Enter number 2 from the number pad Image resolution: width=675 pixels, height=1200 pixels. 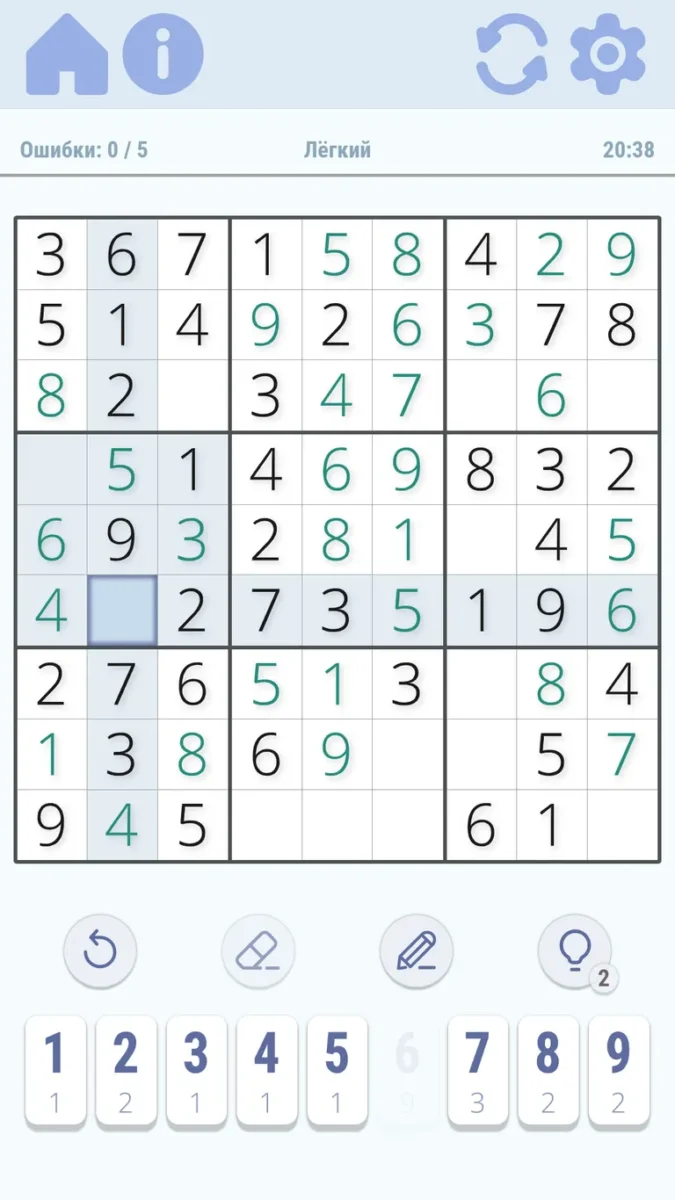(125, 1068)
